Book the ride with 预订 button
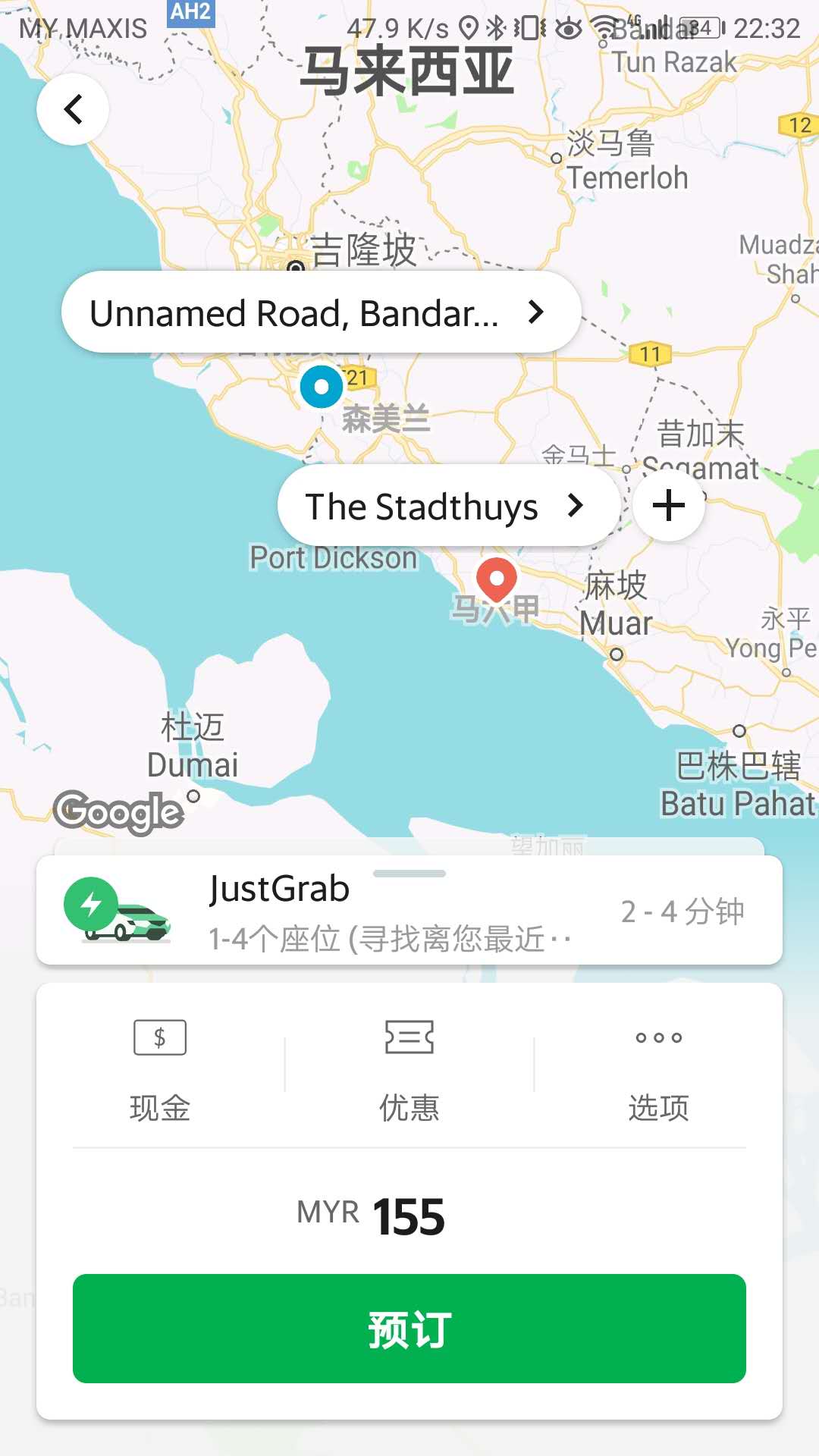Image resolution: width=819 pixels, height=1456 pixels. (x=409, y=1329)
